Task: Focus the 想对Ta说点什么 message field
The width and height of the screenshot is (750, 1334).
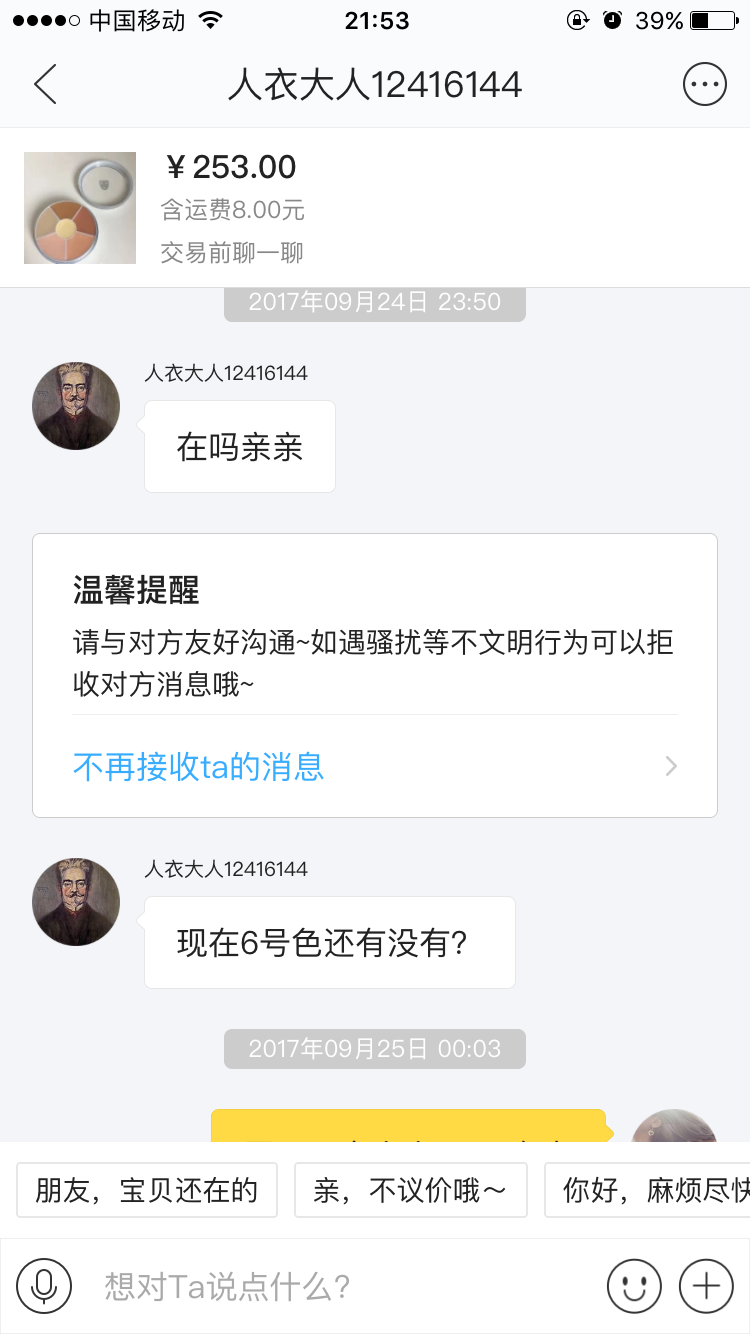Action: pos(340,1286)
